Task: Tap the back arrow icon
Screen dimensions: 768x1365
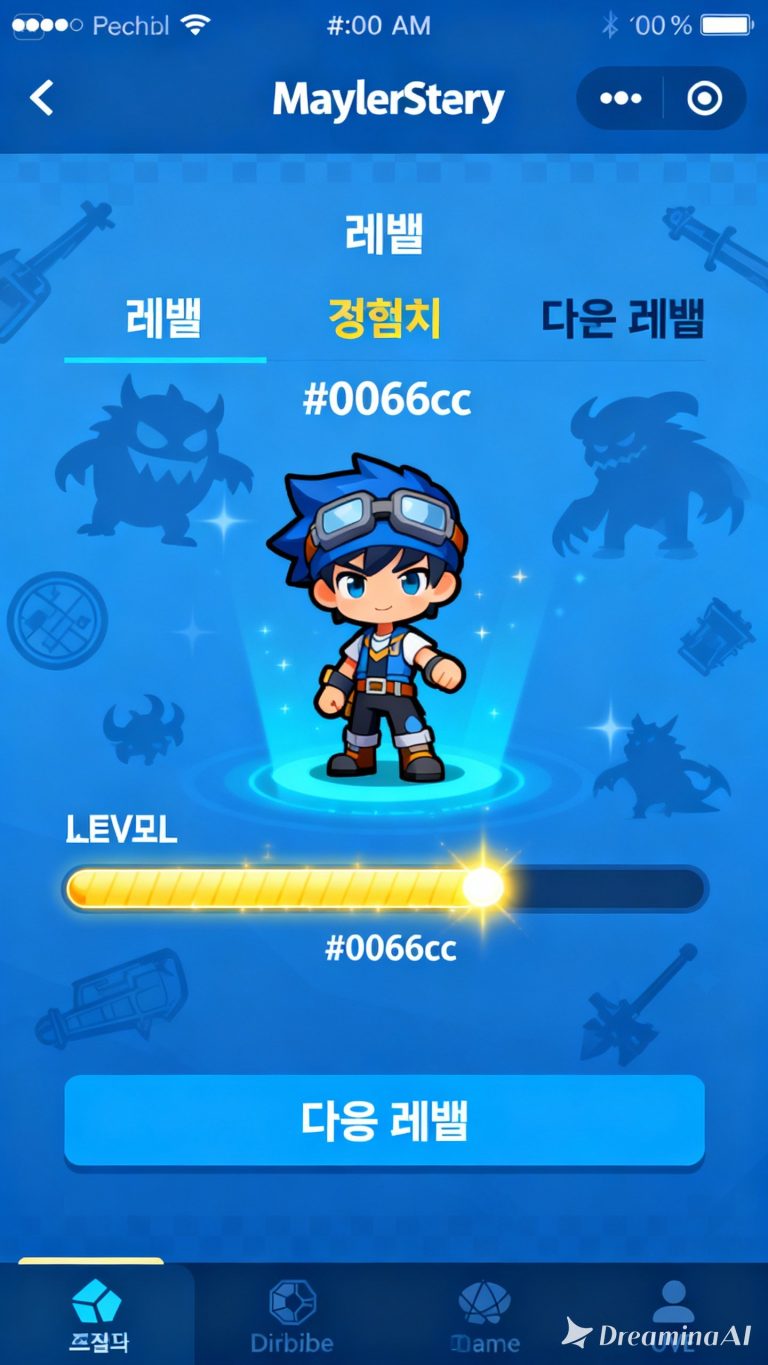Action: point(41,98)
